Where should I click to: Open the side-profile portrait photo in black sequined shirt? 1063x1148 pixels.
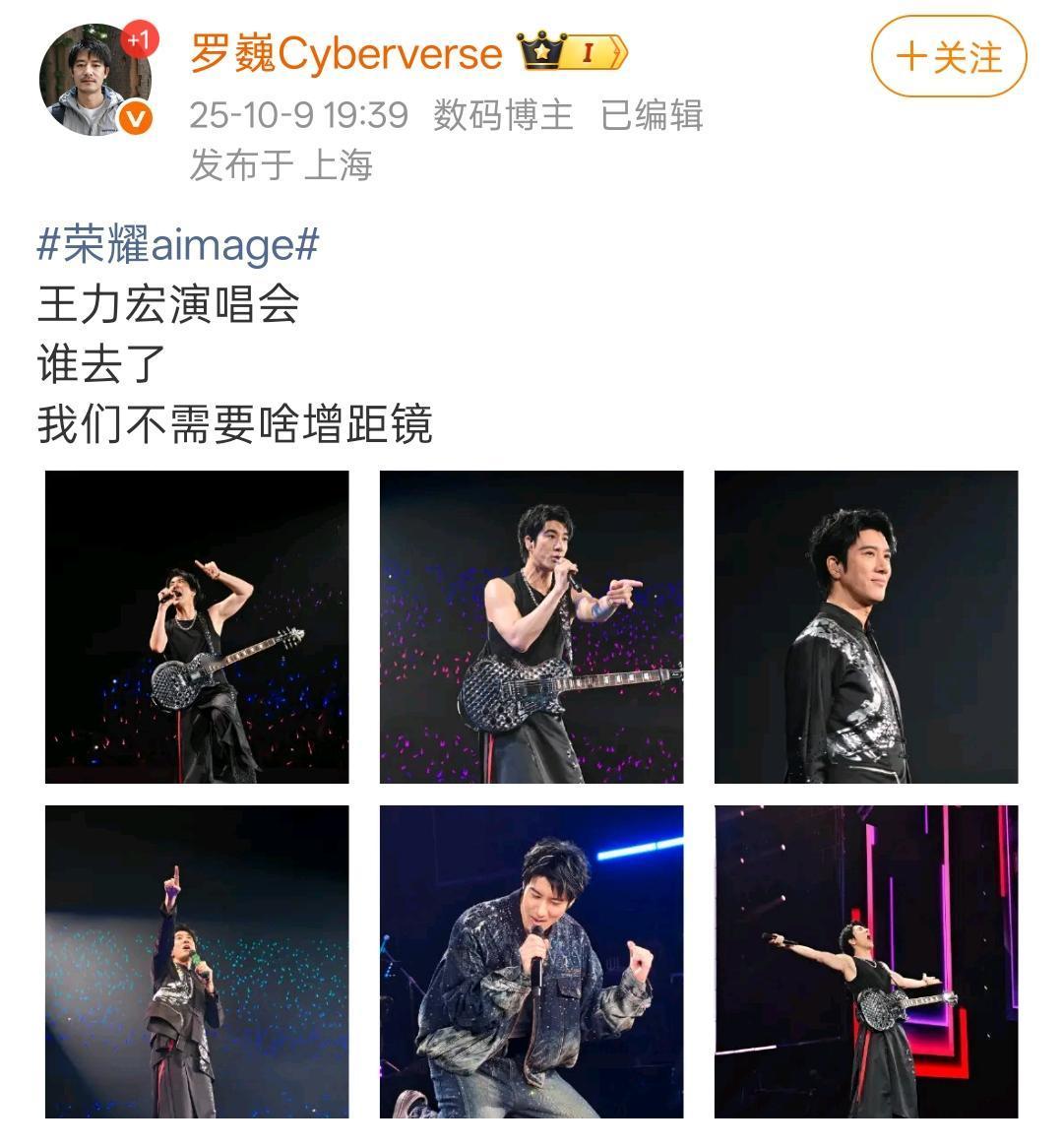point(864,625)
